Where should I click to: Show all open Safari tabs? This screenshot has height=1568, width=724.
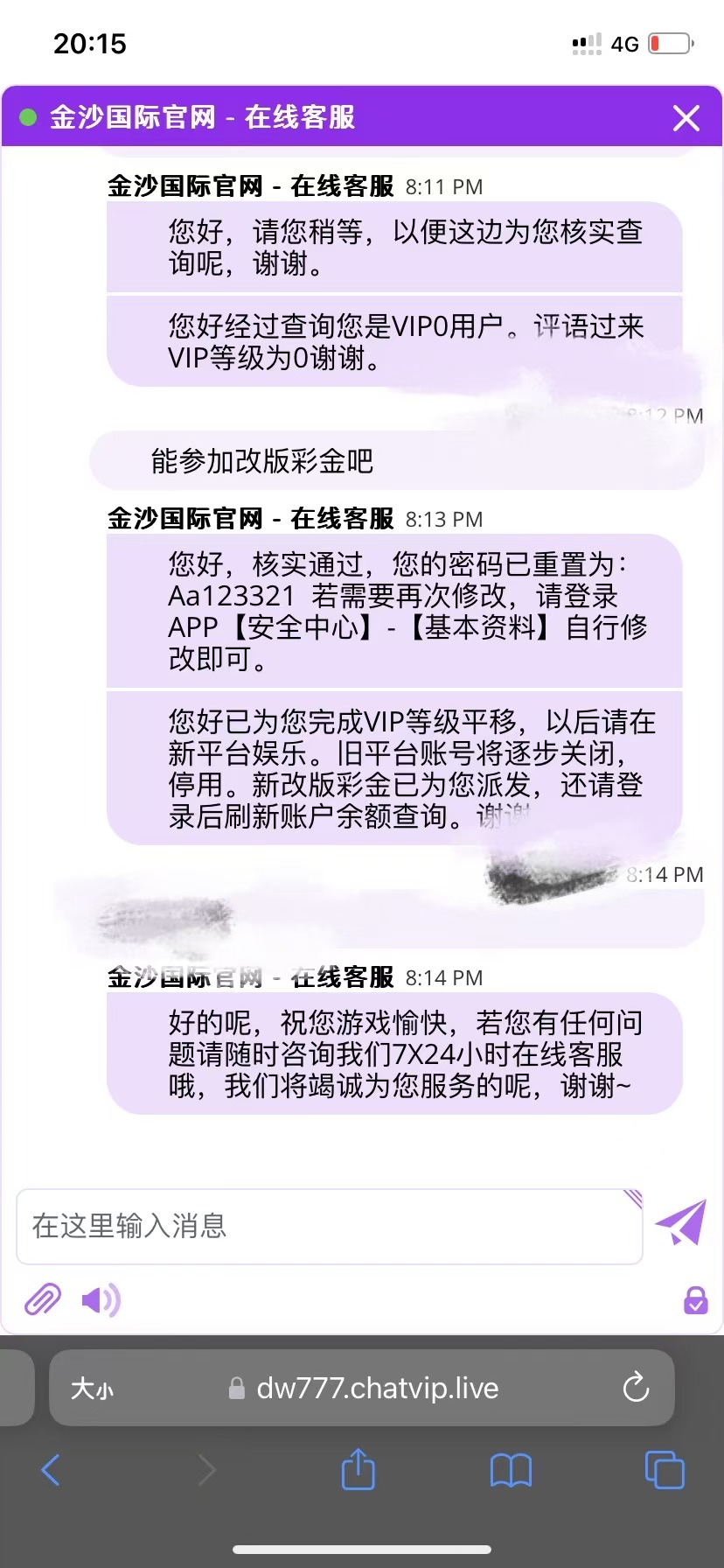pos(665,1470)
